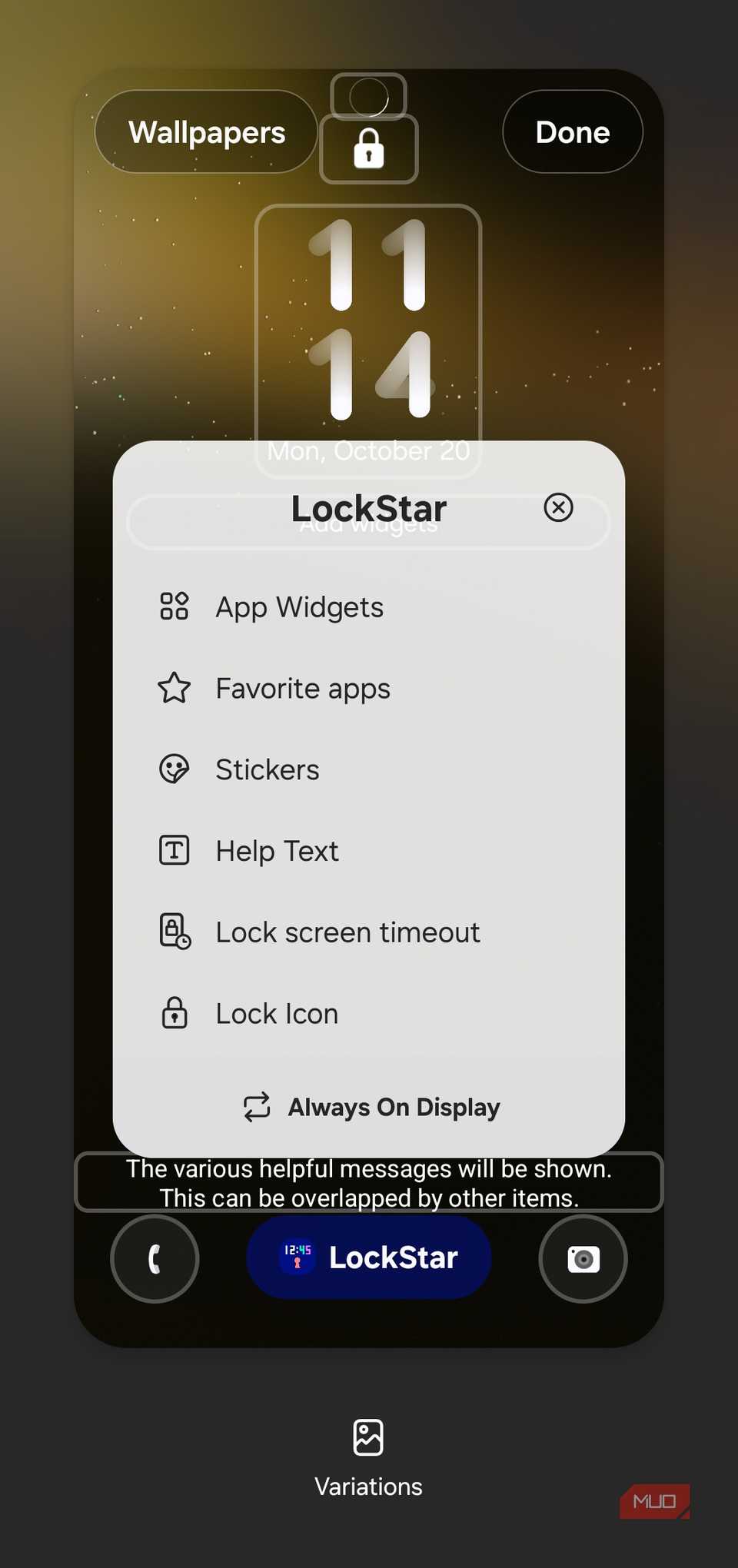Select the padlock icon element
This screenshot has height=1568, width=738.
368,149
